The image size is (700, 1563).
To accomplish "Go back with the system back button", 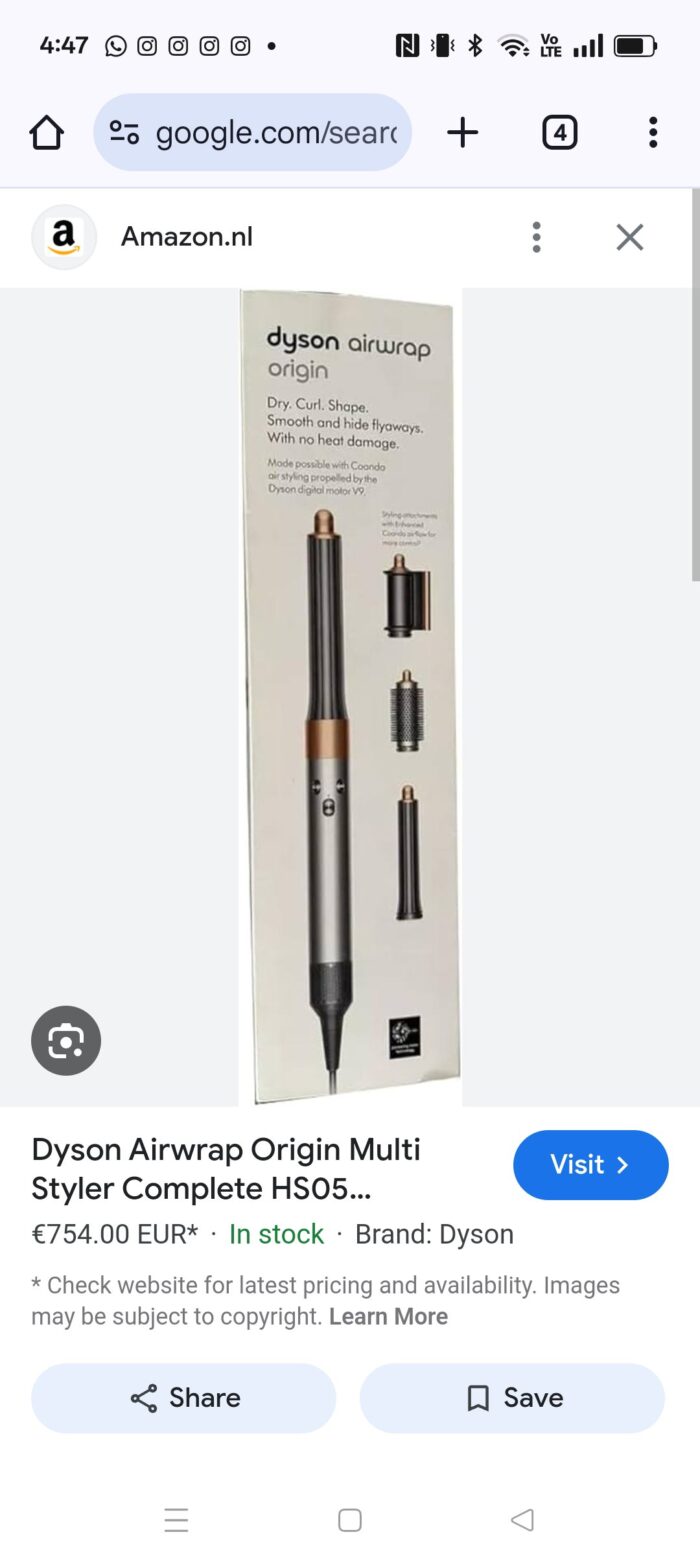I will [x=522, y=1520].
